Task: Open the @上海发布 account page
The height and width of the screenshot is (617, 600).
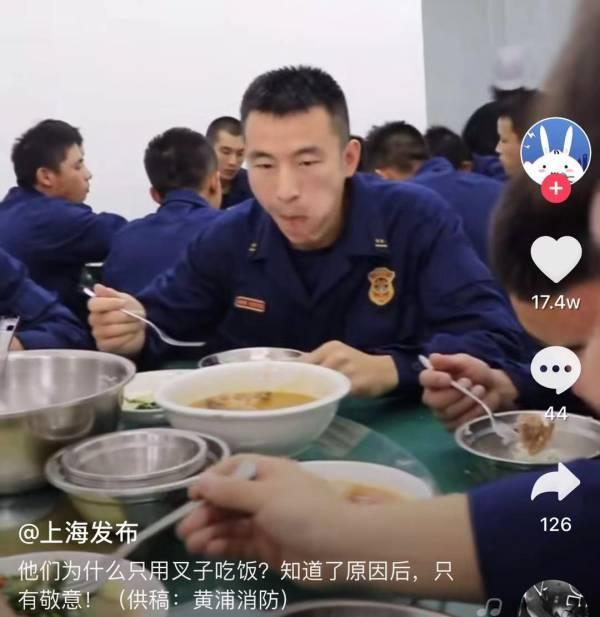Action: click(78, 532)
